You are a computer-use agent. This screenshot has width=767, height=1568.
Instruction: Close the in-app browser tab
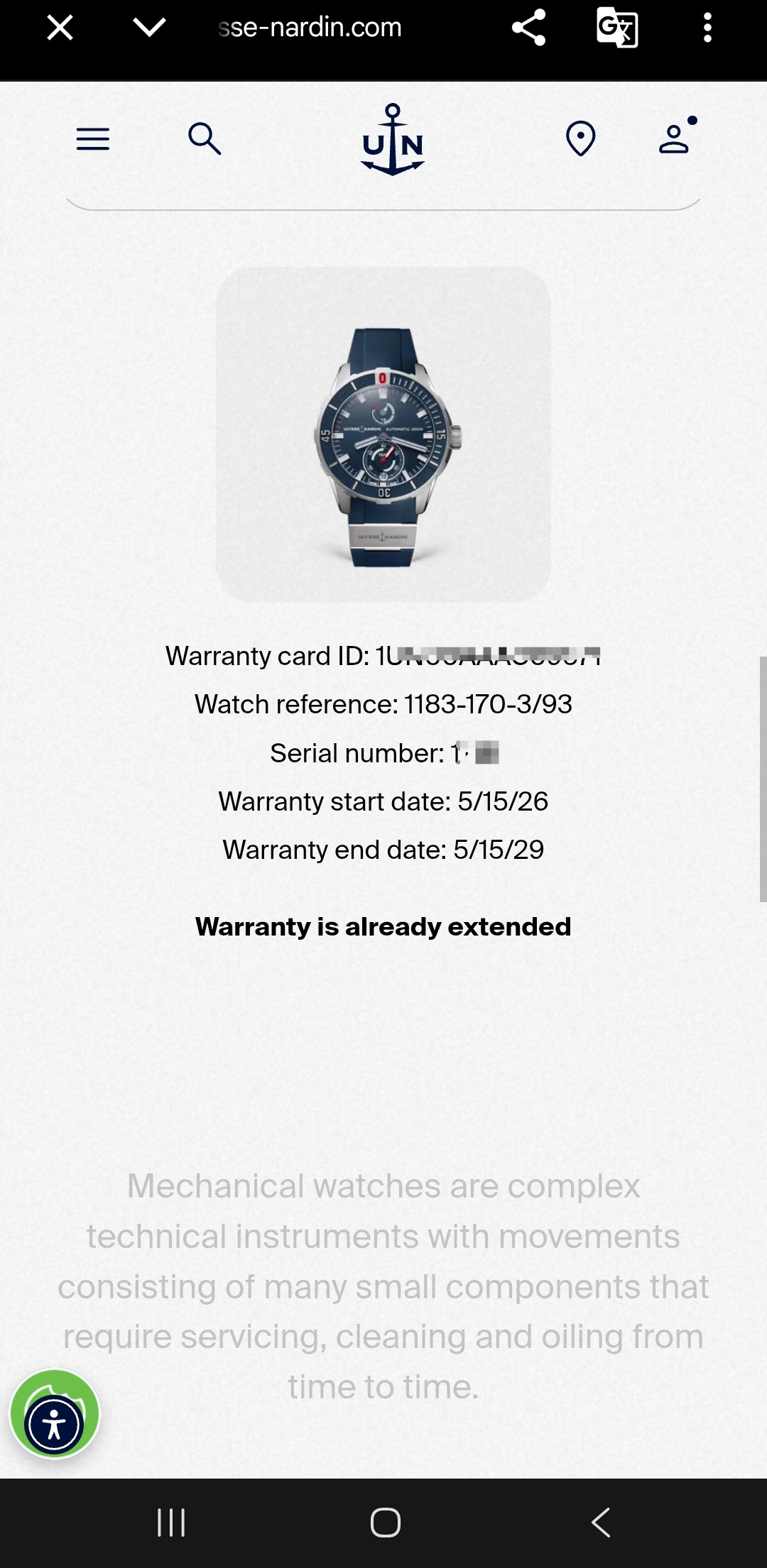pos(60,28)
